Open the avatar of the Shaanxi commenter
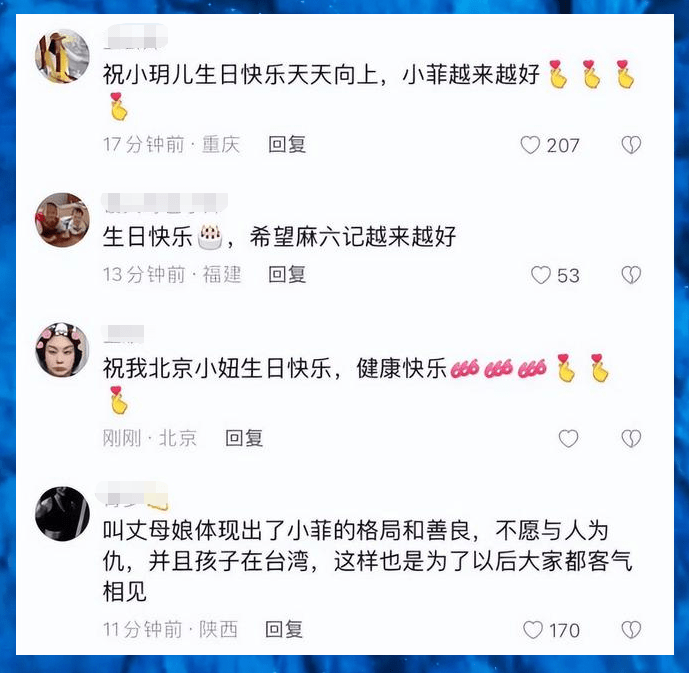689x673 pixels. (63, 513)
